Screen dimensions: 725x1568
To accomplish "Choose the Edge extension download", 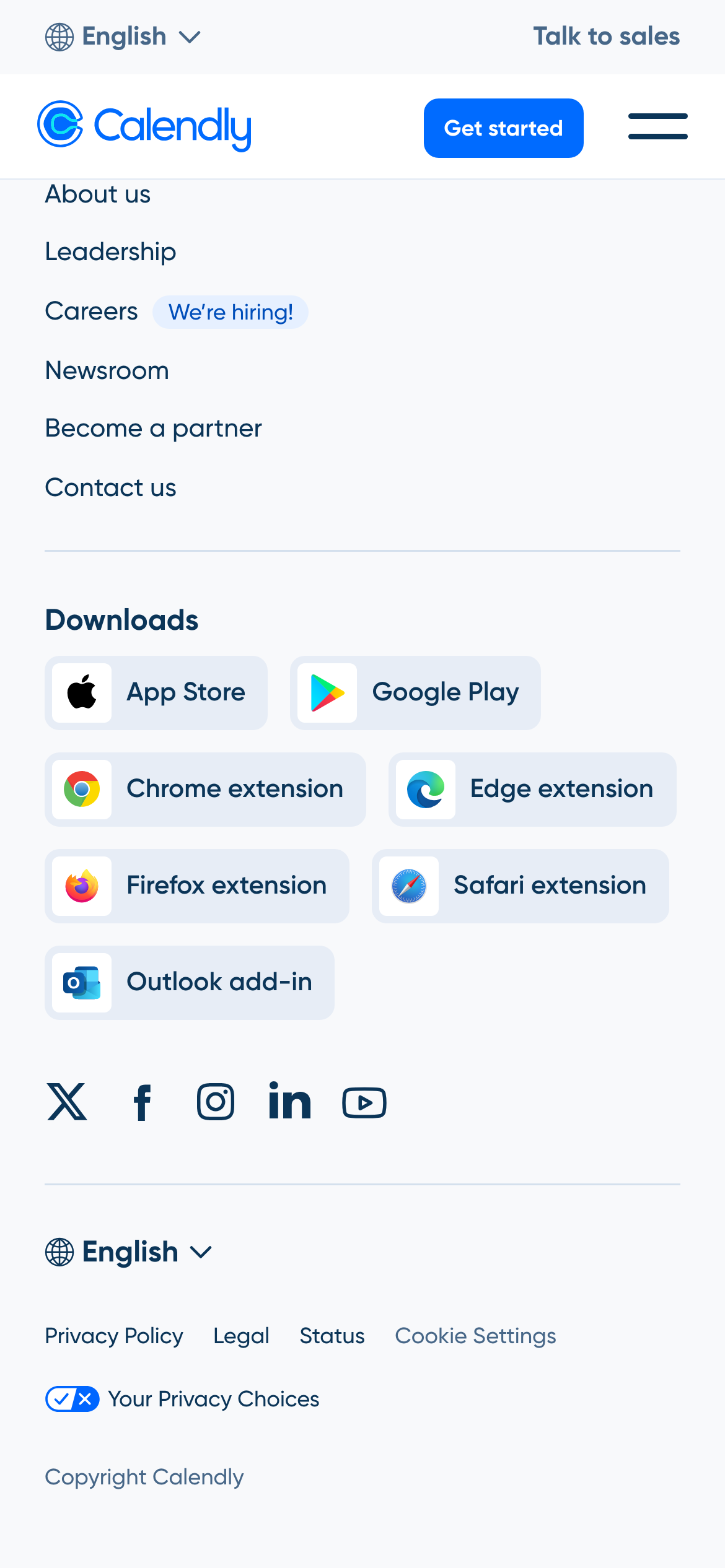I will coord(532,790).
